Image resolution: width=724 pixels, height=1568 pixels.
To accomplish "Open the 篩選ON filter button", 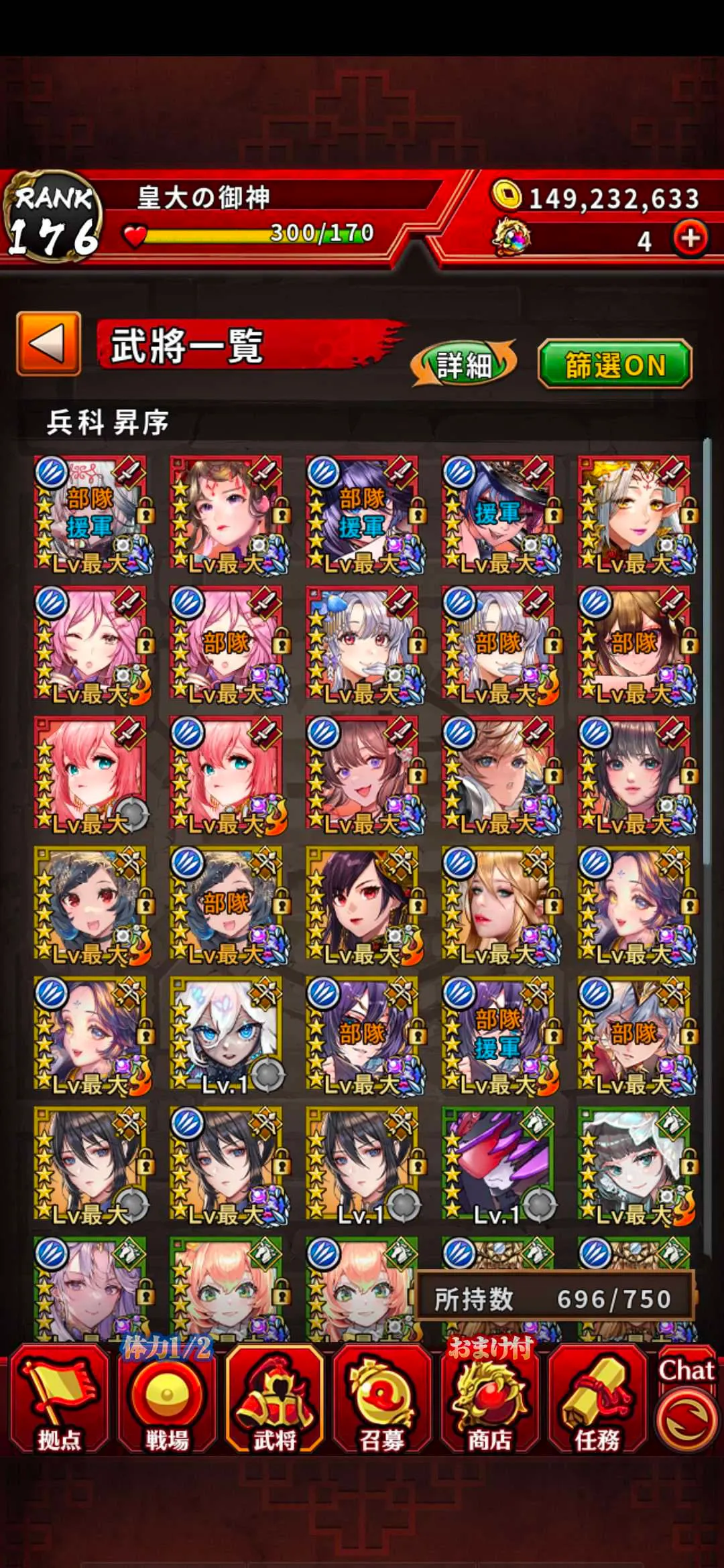I will pos(614,364).
